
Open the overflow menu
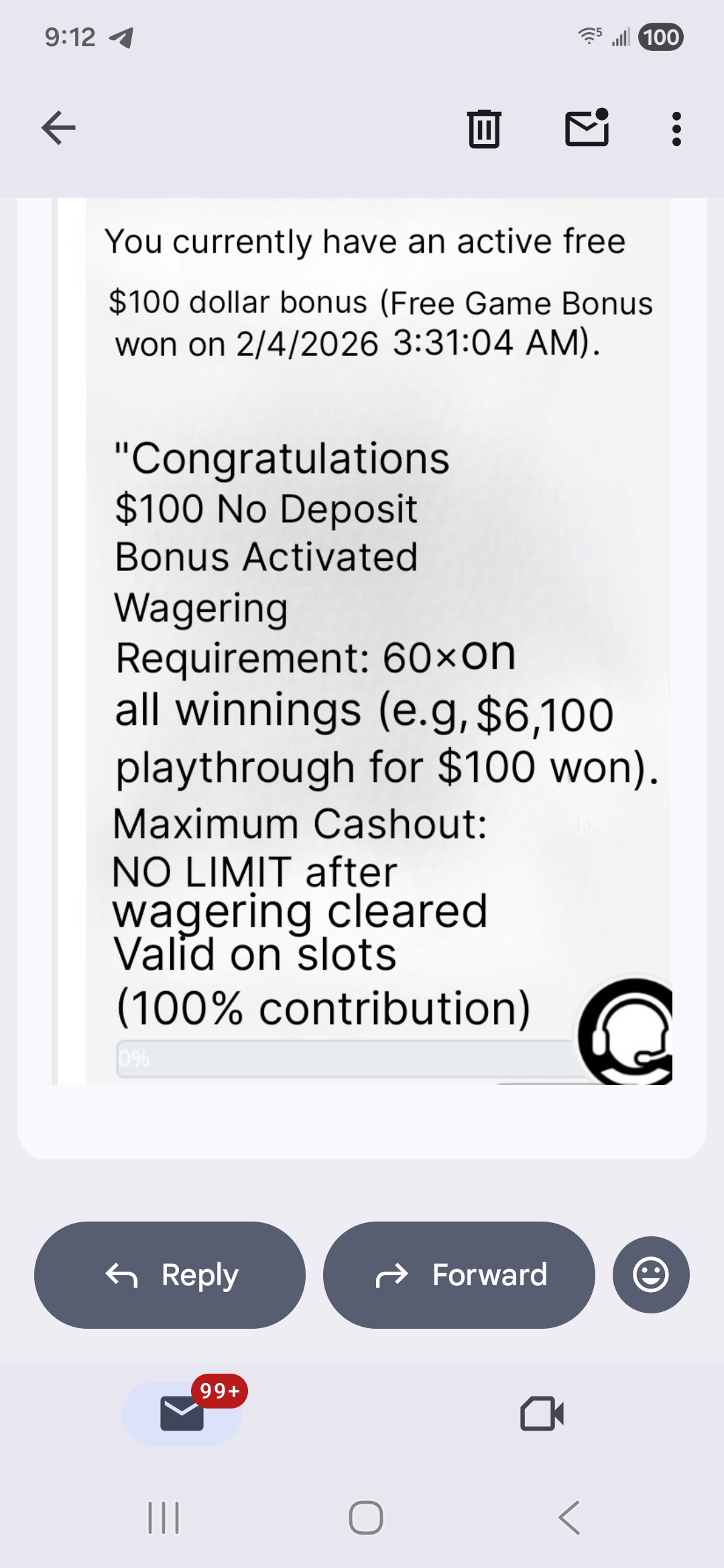coord(676,129)
